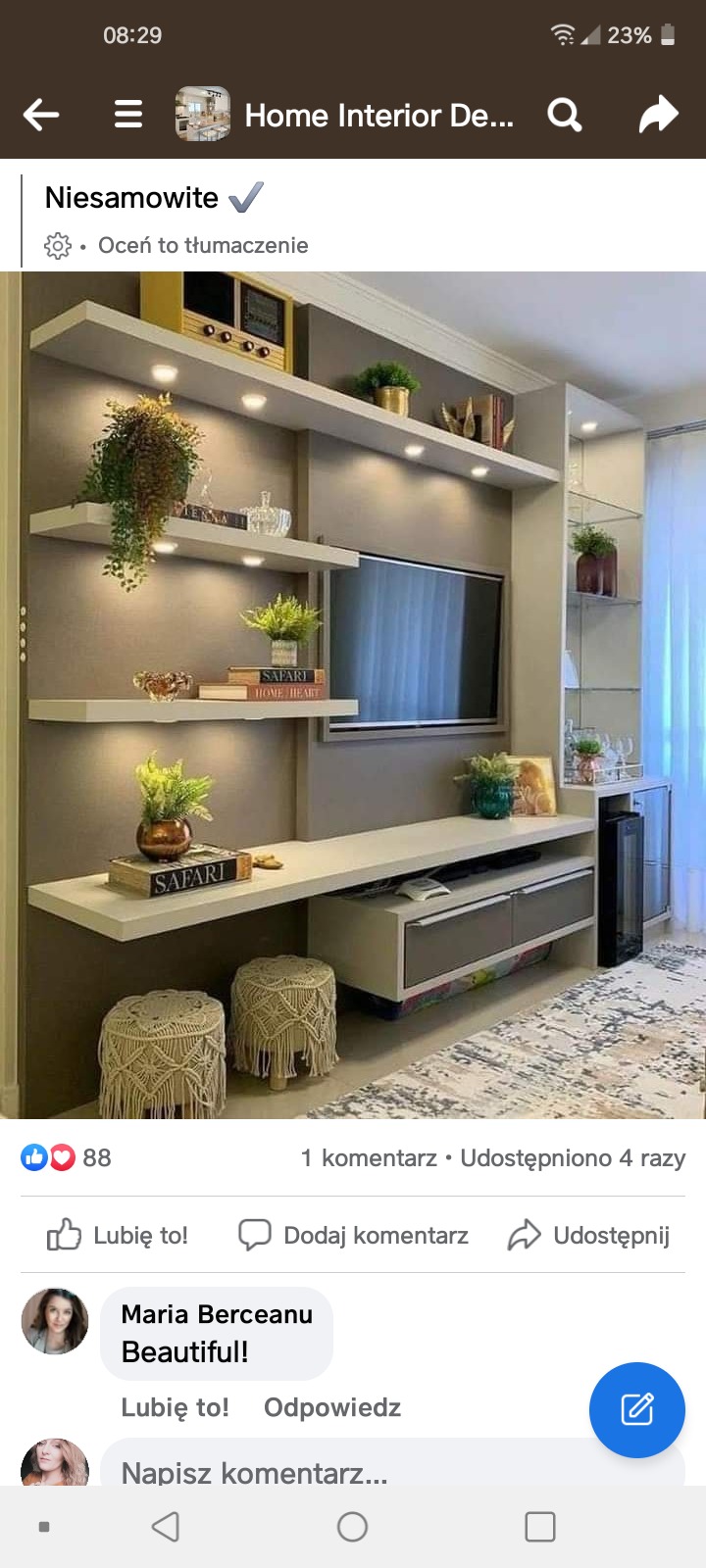Viewport: 706px width, 1568px height.
Task: Share the group via header arrow
Action: (x=658, y=115)
